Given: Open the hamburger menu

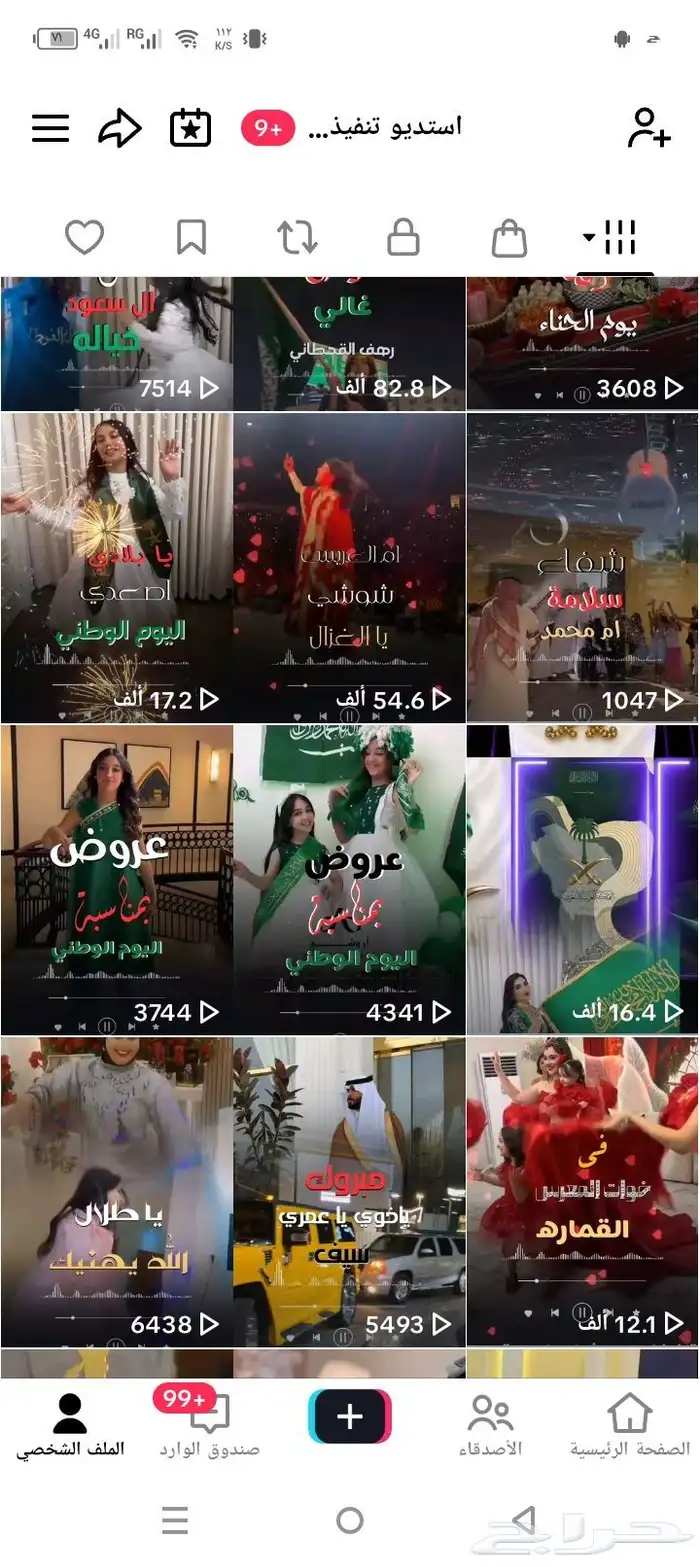Looking at the screenshot, I should pos(51,128).
